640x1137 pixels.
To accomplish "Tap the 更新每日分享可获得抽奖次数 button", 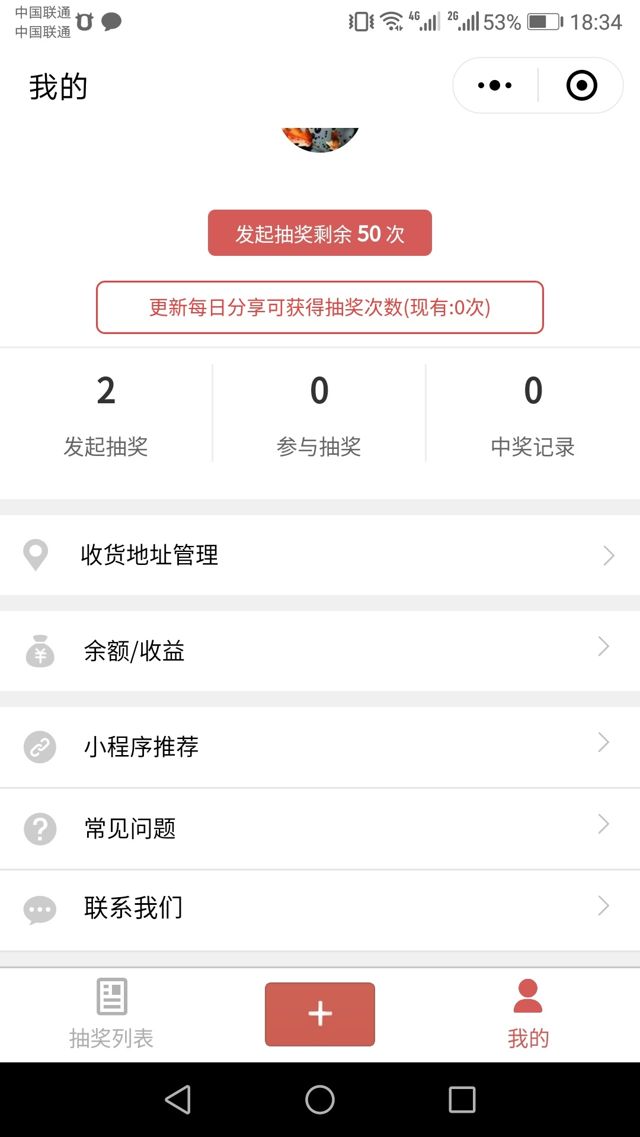I will (x=320, y=307).
